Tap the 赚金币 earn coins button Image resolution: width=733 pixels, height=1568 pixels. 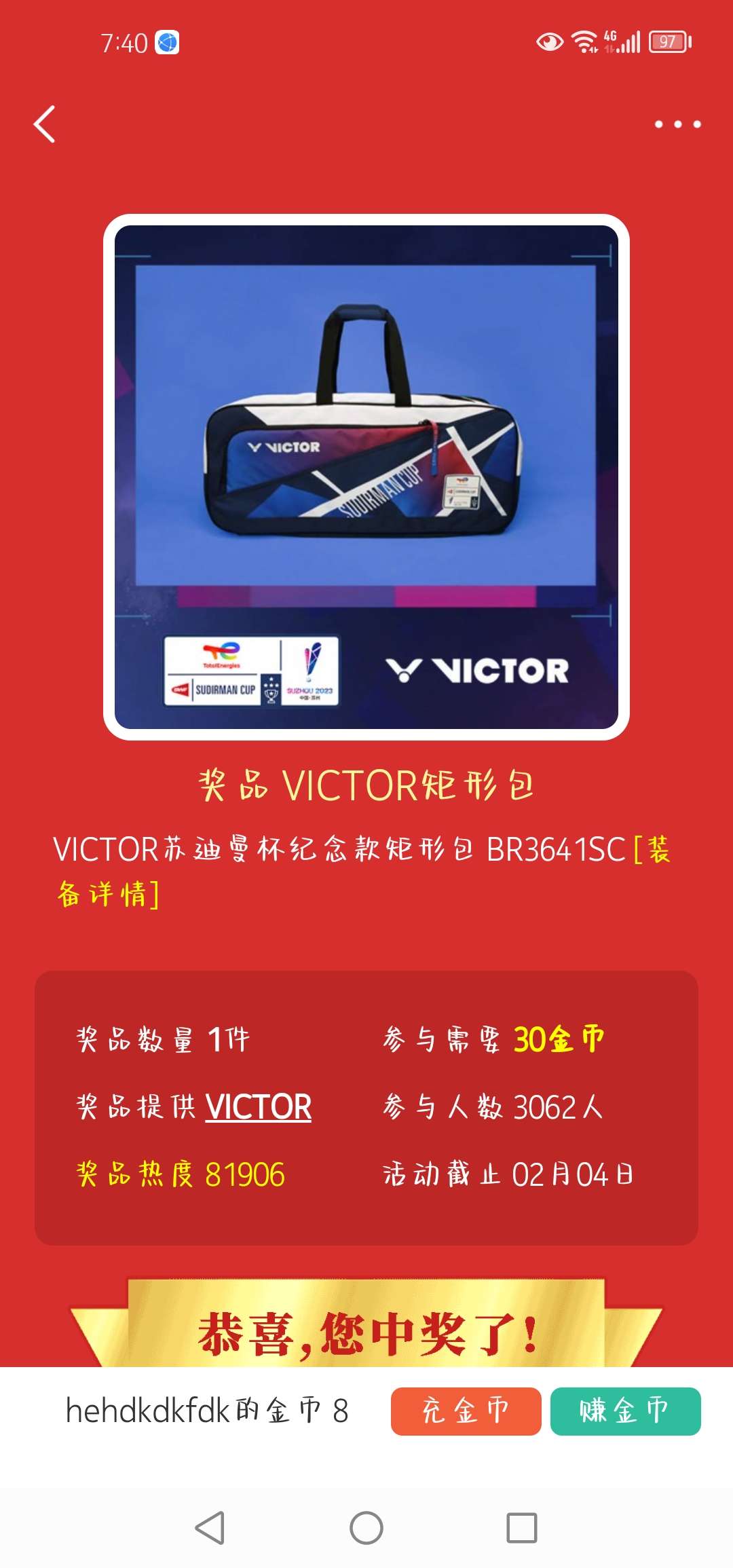[625, 1411]
